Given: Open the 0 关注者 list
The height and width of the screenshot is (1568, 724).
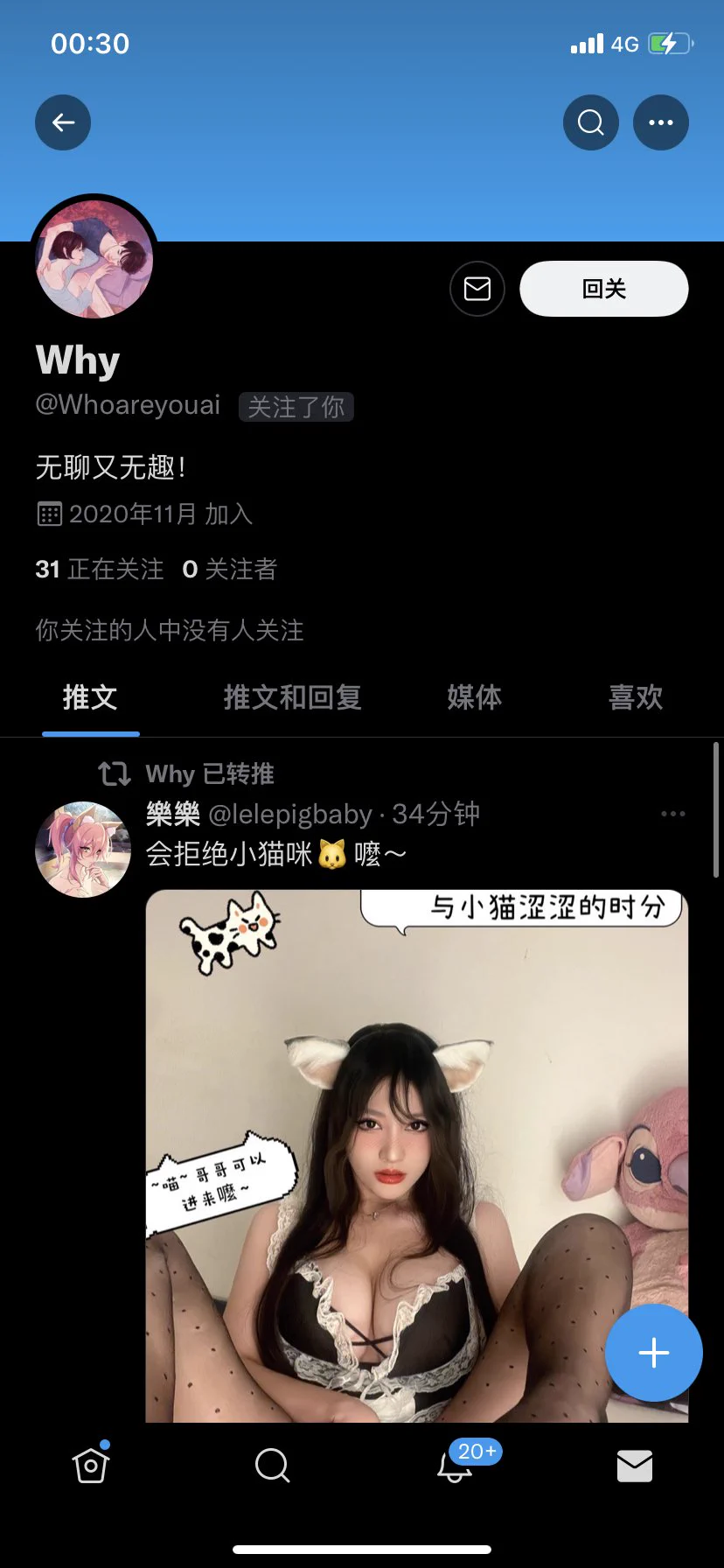Looking at the screenshot, I should pos(230,570).
